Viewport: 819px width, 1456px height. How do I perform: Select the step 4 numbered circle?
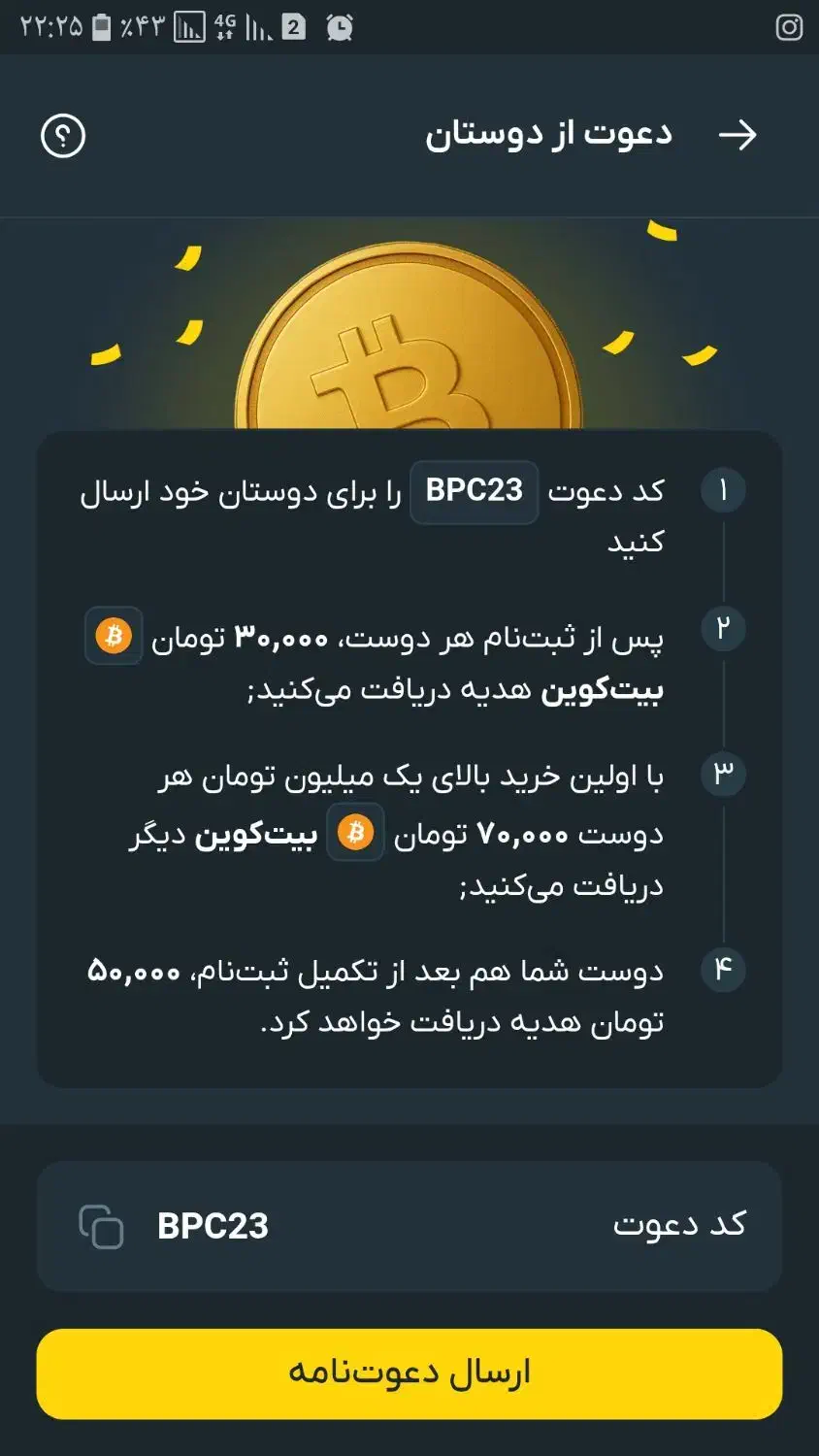[x=722, y=968]
